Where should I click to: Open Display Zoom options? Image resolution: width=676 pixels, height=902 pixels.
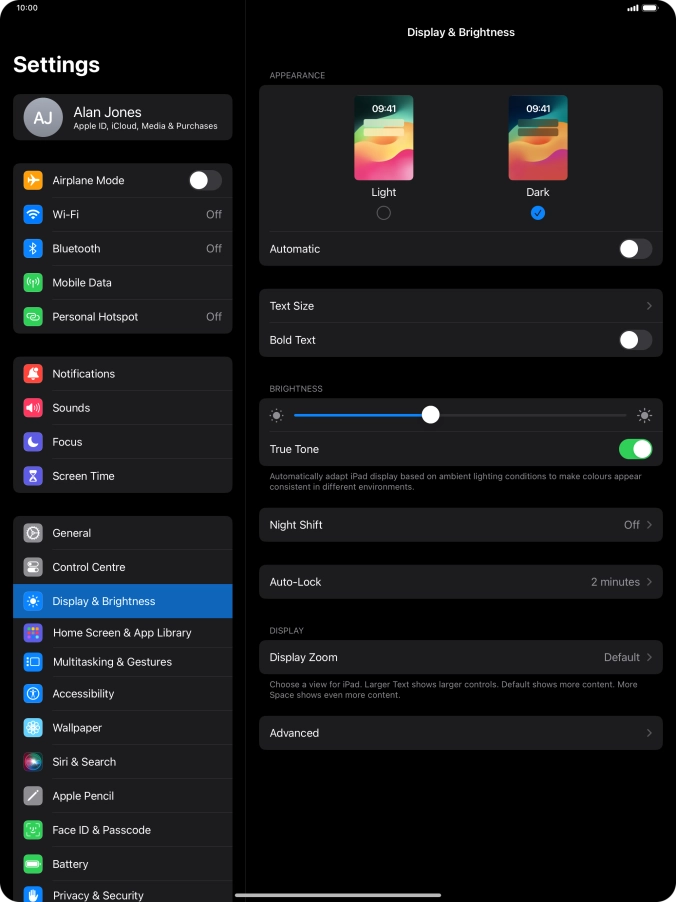coord(460,657)
